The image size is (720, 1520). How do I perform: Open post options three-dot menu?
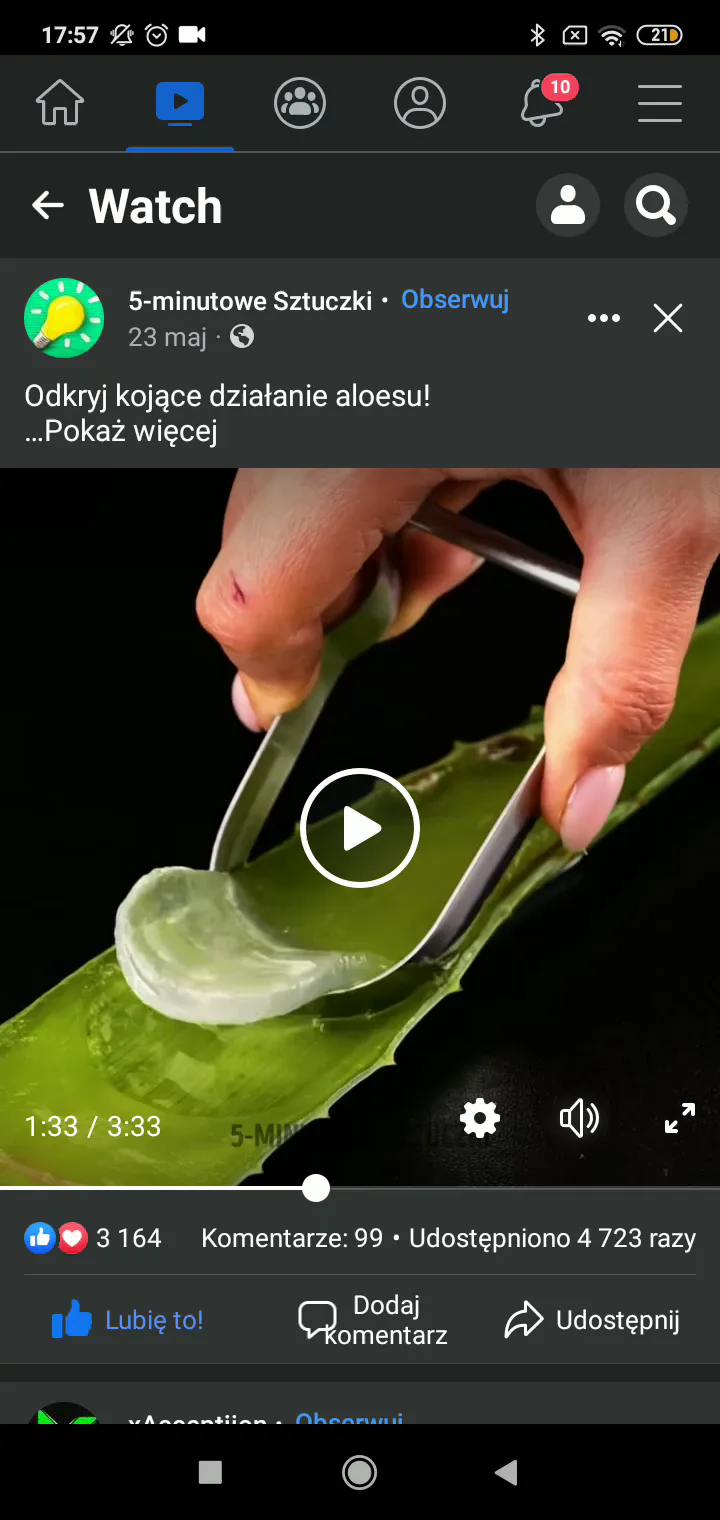click(x=604, y=318)
